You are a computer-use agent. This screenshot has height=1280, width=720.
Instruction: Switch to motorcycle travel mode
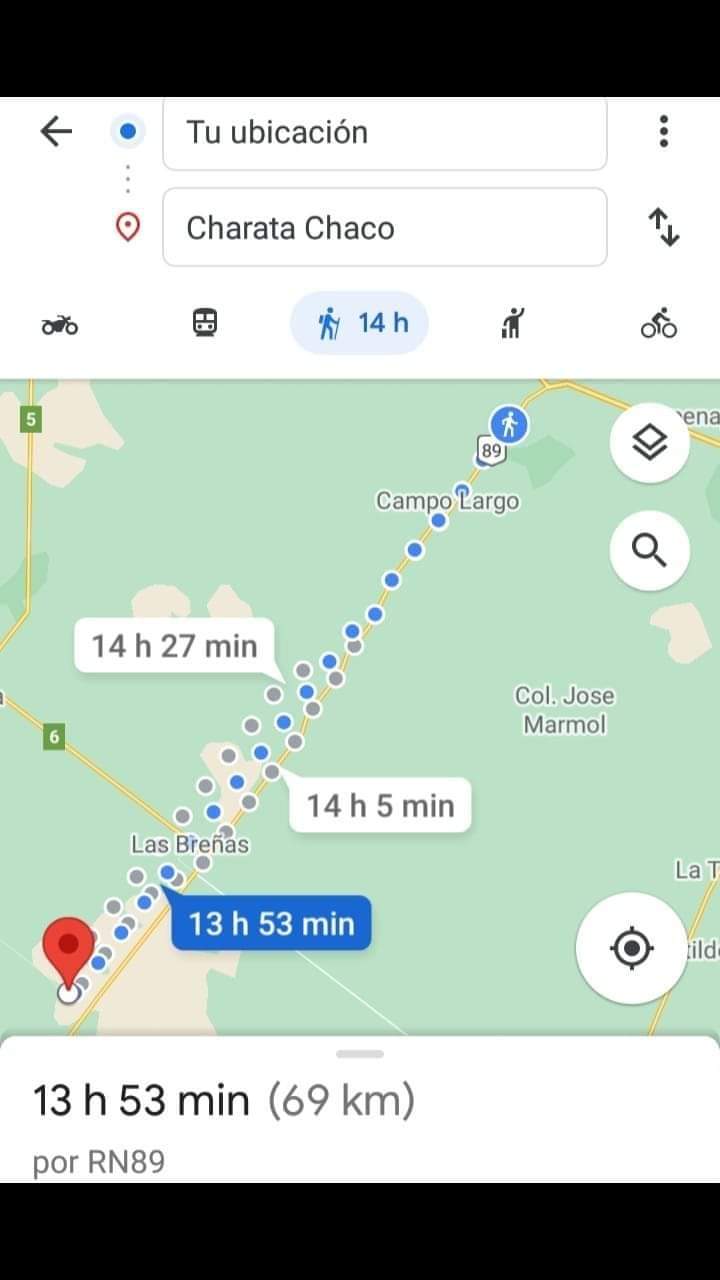pos(60,324)
